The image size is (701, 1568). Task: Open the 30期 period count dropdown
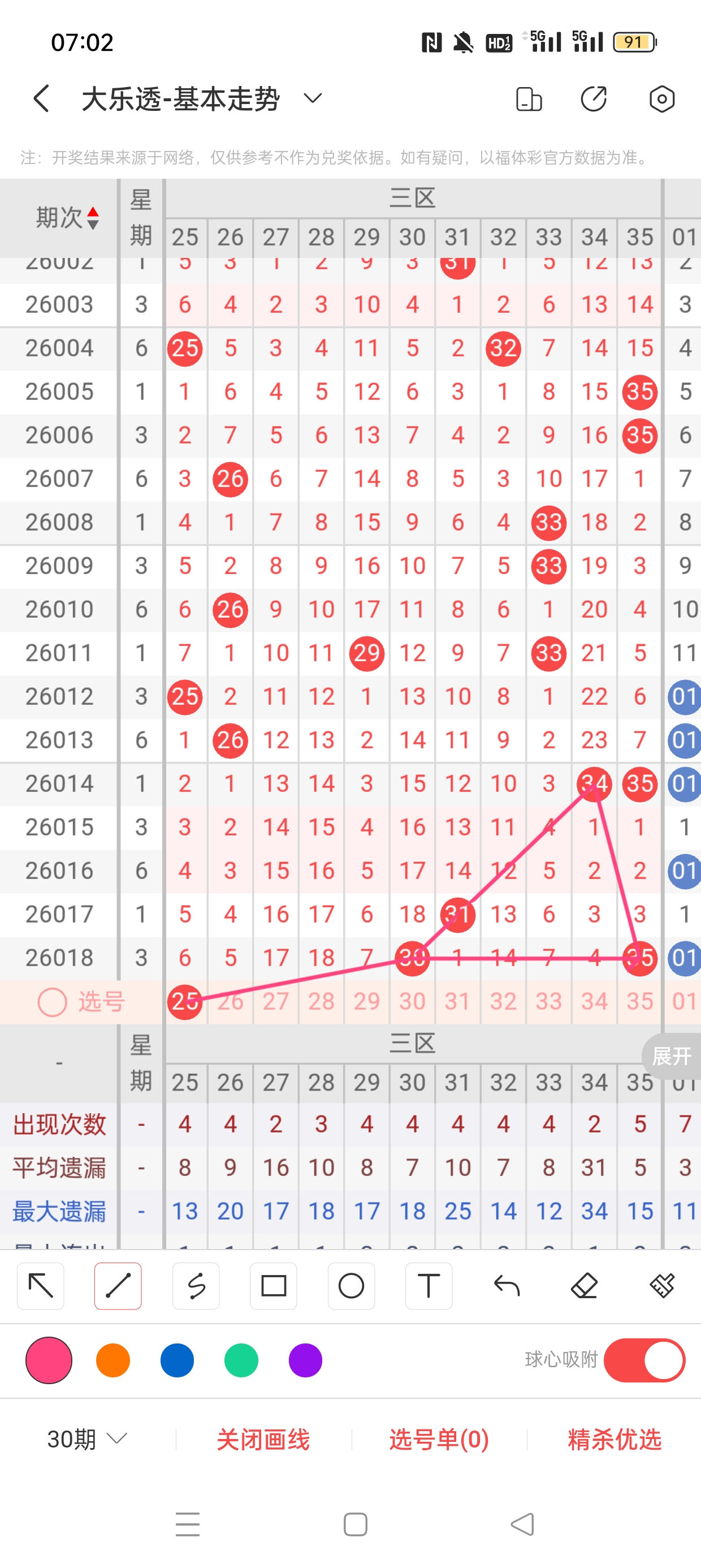87,1439
